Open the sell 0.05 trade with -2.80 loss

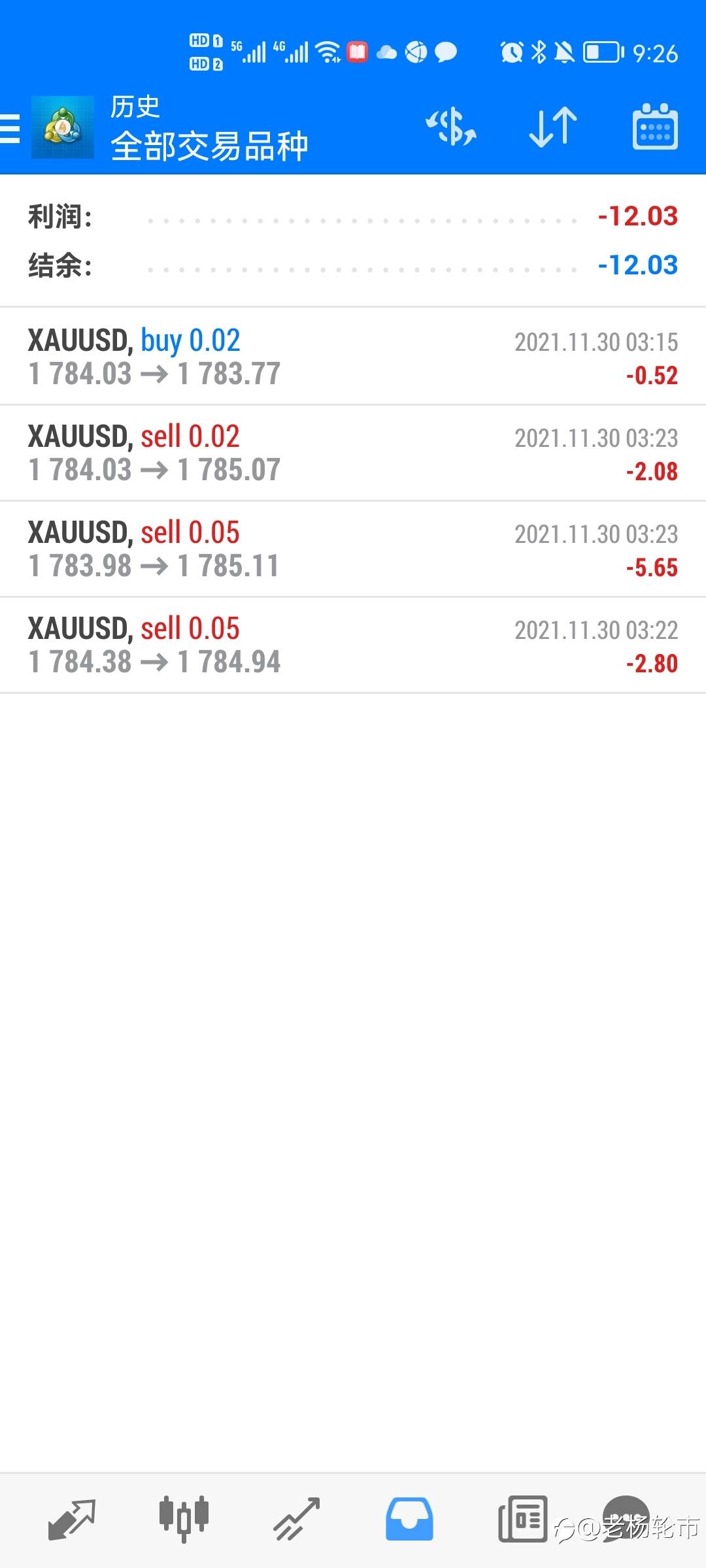[x=353, y=645]
